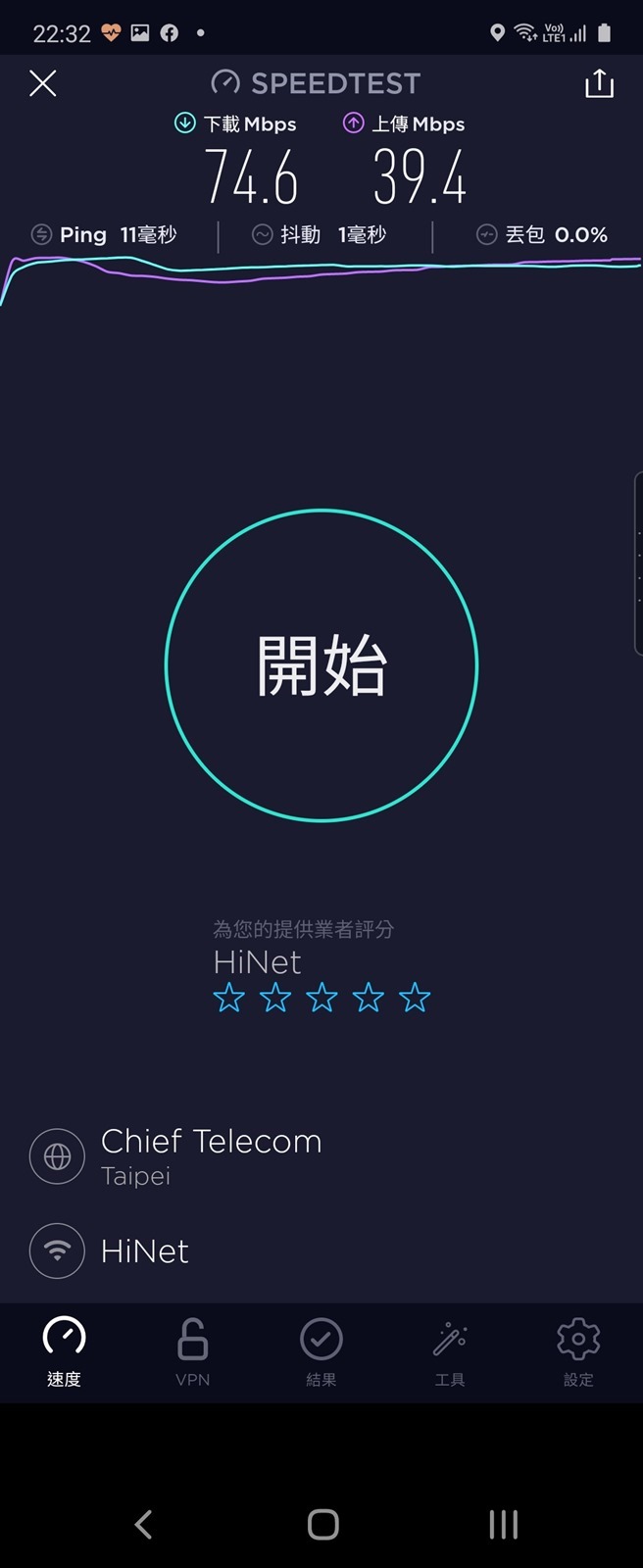
Task: Switch to the 結果 tab
Action: tap(321, 1352)
